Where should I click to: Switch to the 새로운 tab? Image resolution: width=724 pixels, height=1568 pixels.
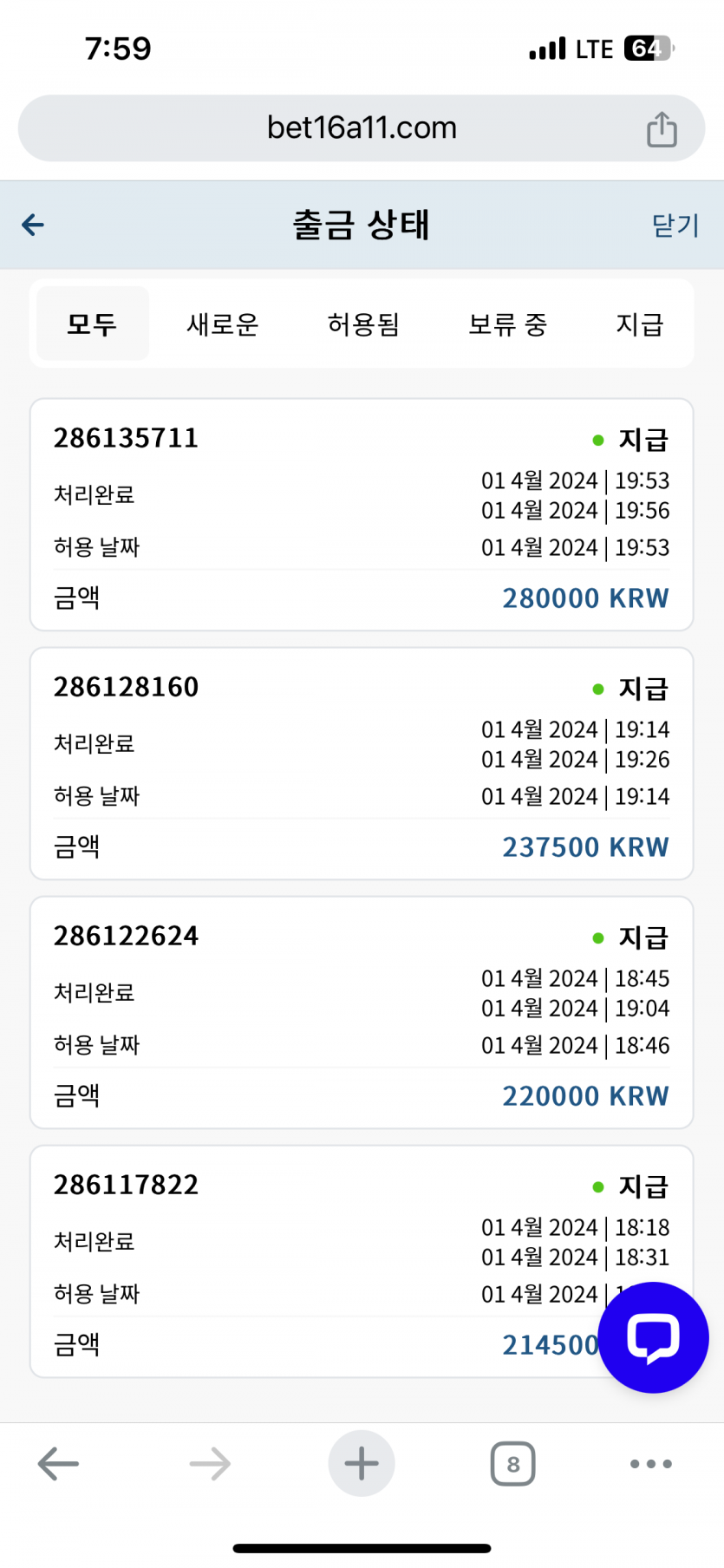pyautogui.click(x=223, y=324)
